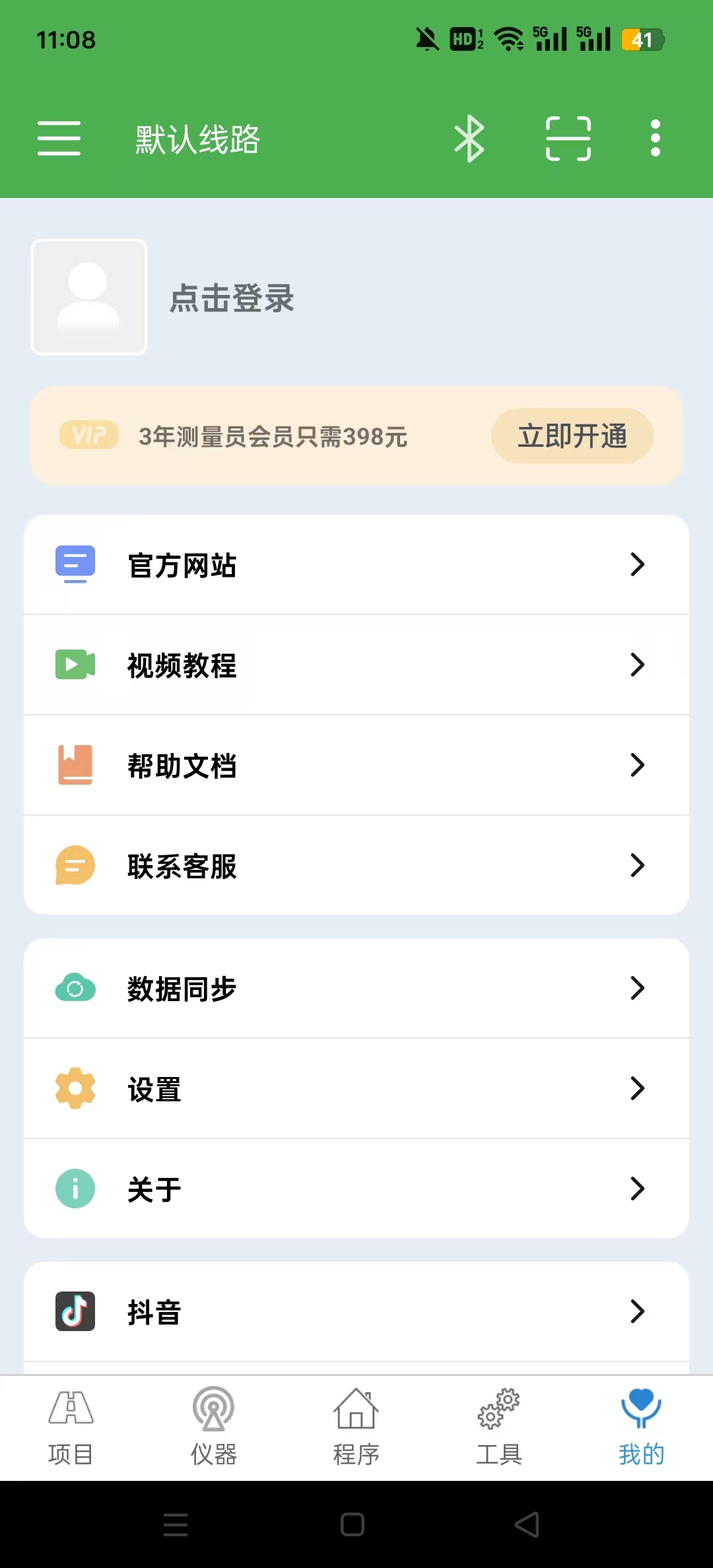Tap the system back button
The height and width of the screenshot is (1568, 713).
[x=527, y=1524]
